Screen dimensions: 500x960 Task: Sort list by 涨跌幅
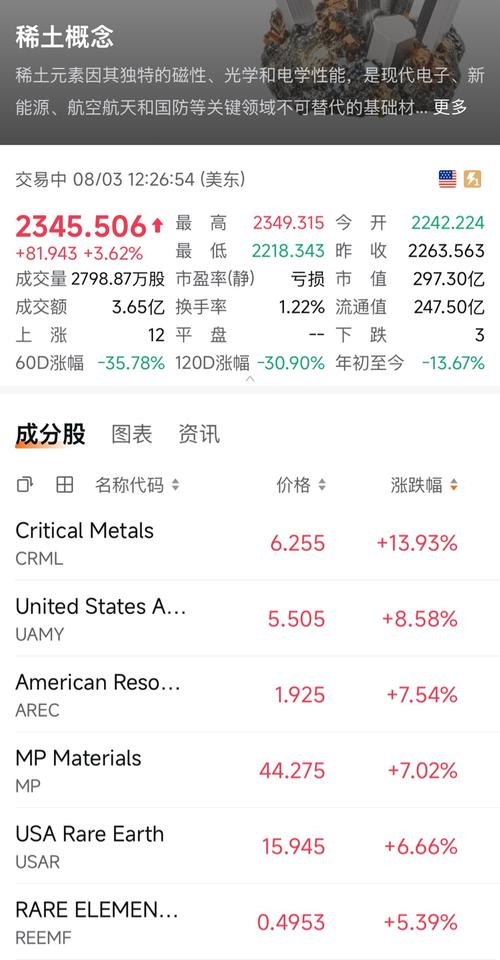pyautogui.click(x=424, y=486)
